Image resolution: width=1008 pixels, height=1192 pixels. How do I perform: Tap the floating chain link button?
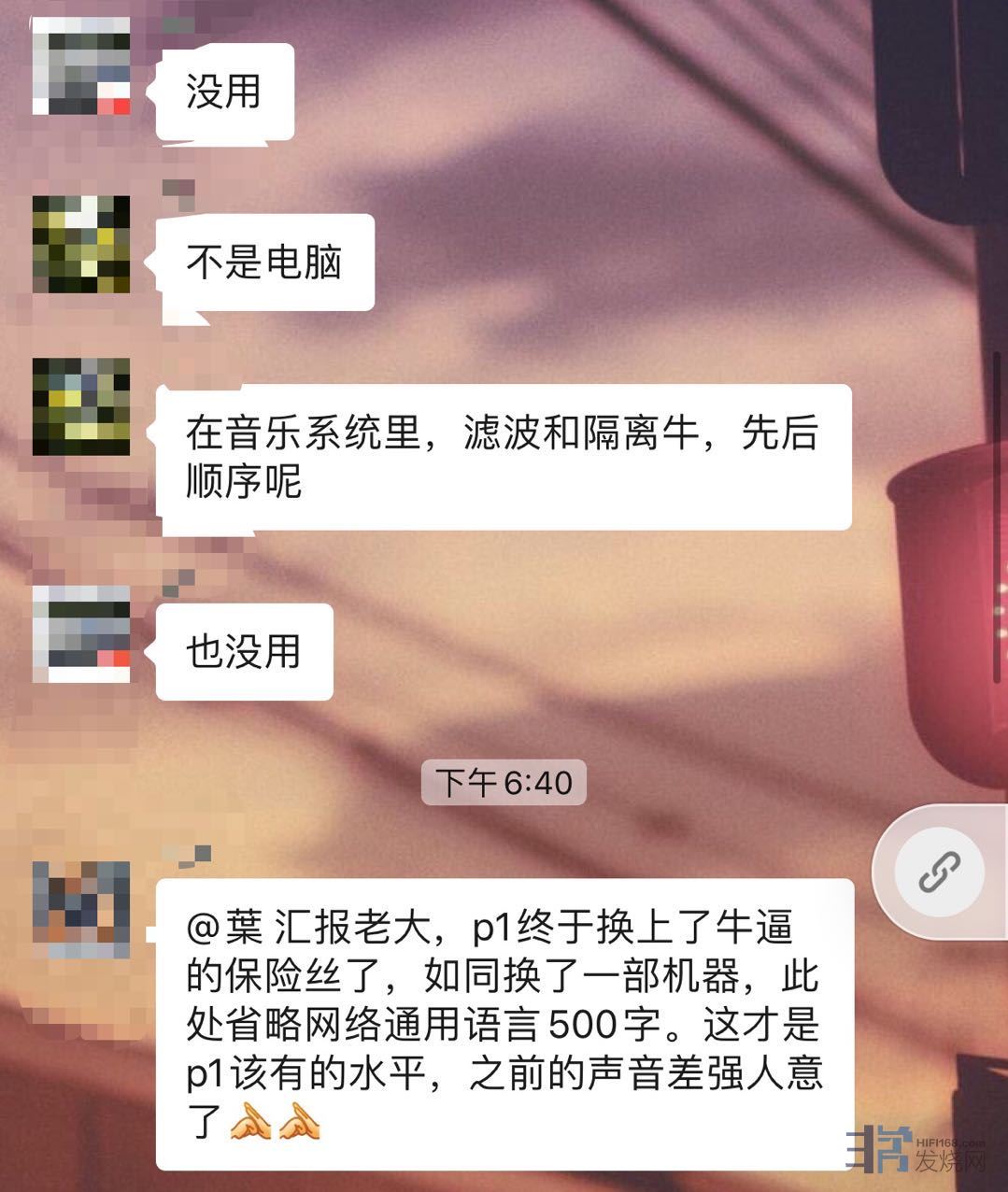(x=939, y=872)
